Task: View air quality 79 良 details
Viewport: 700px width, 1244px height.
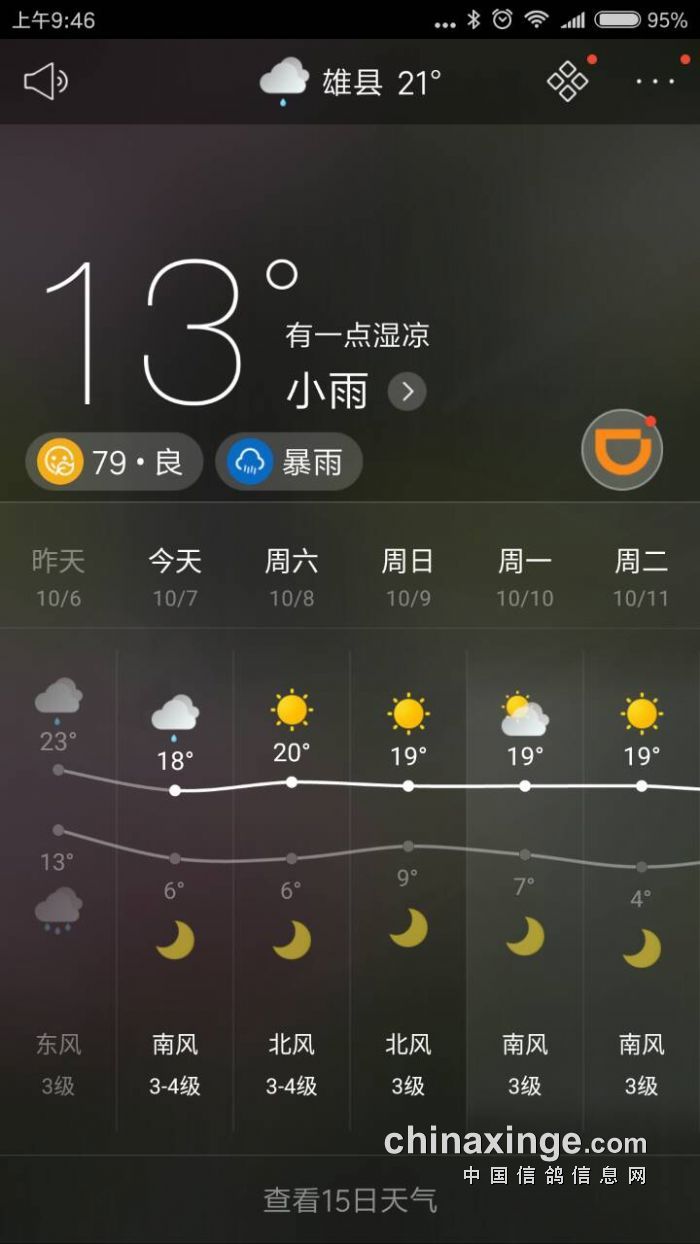Action: pos(113,462)
